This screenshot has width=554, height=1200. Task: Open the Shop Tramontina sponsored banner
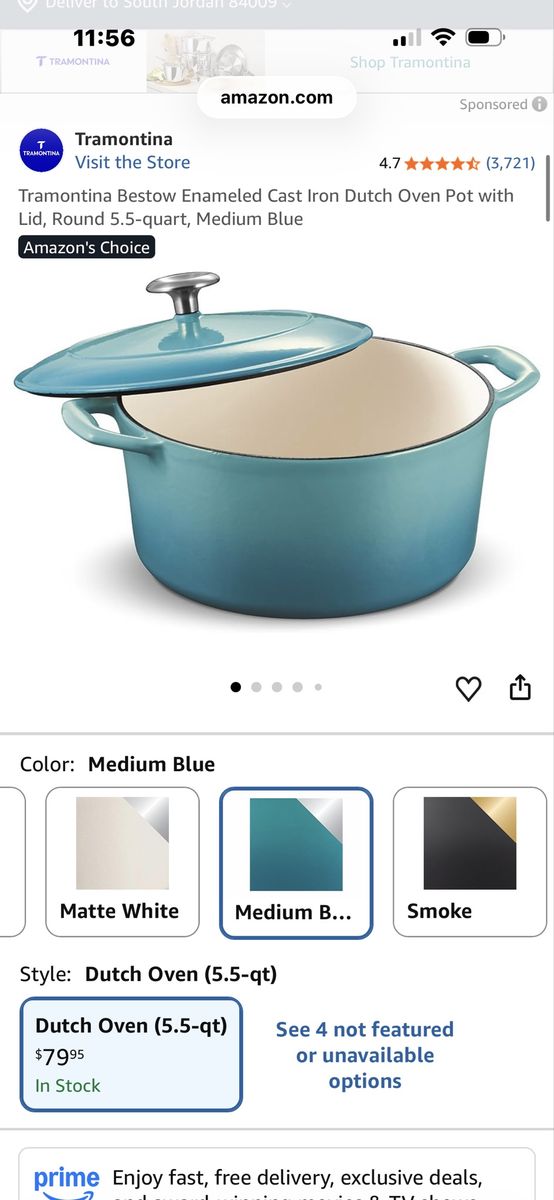[410, 62]
